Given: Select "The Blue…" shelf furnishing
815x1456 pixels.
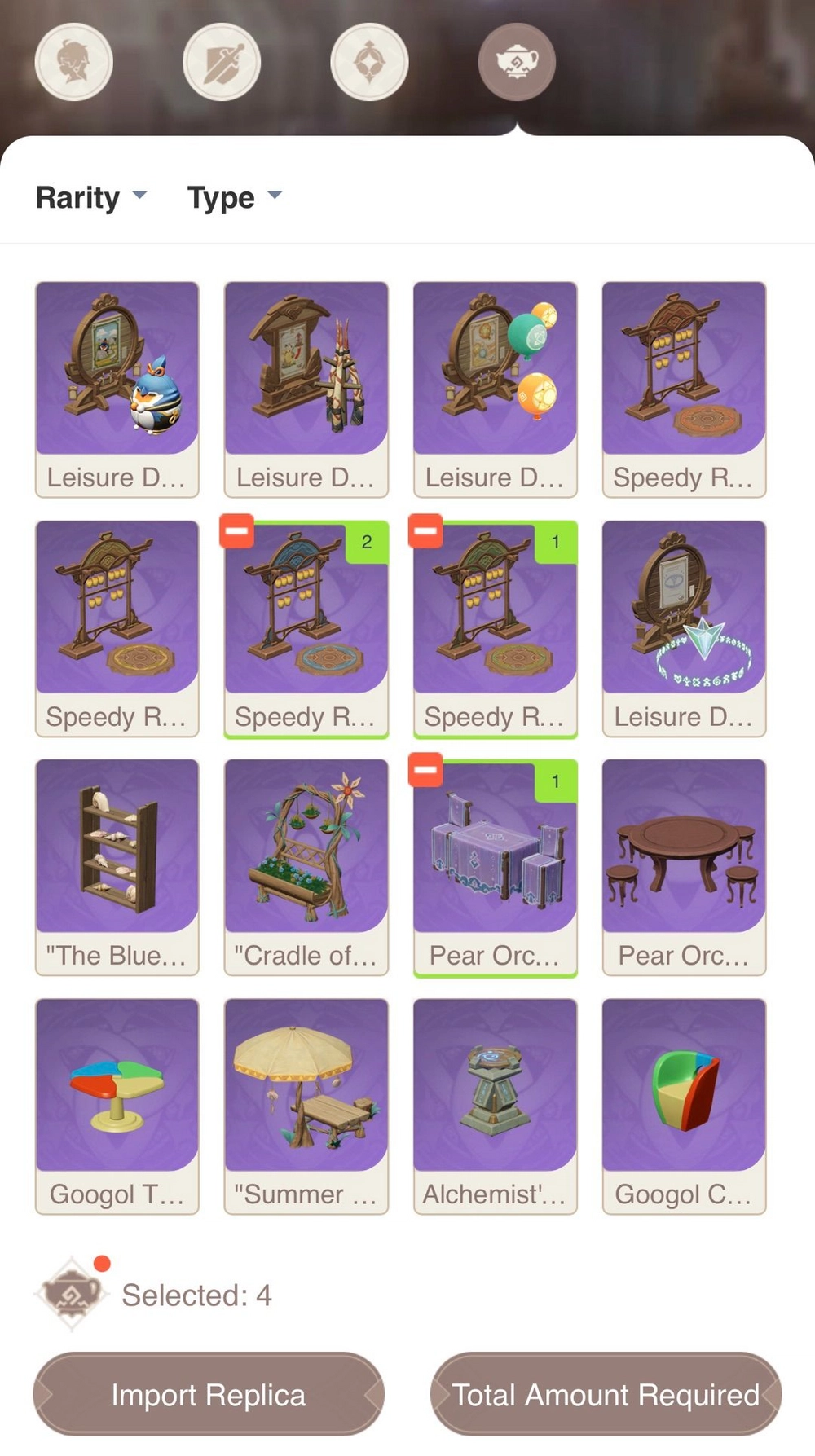Looking at the screenshot, I should tap(117, 866).
